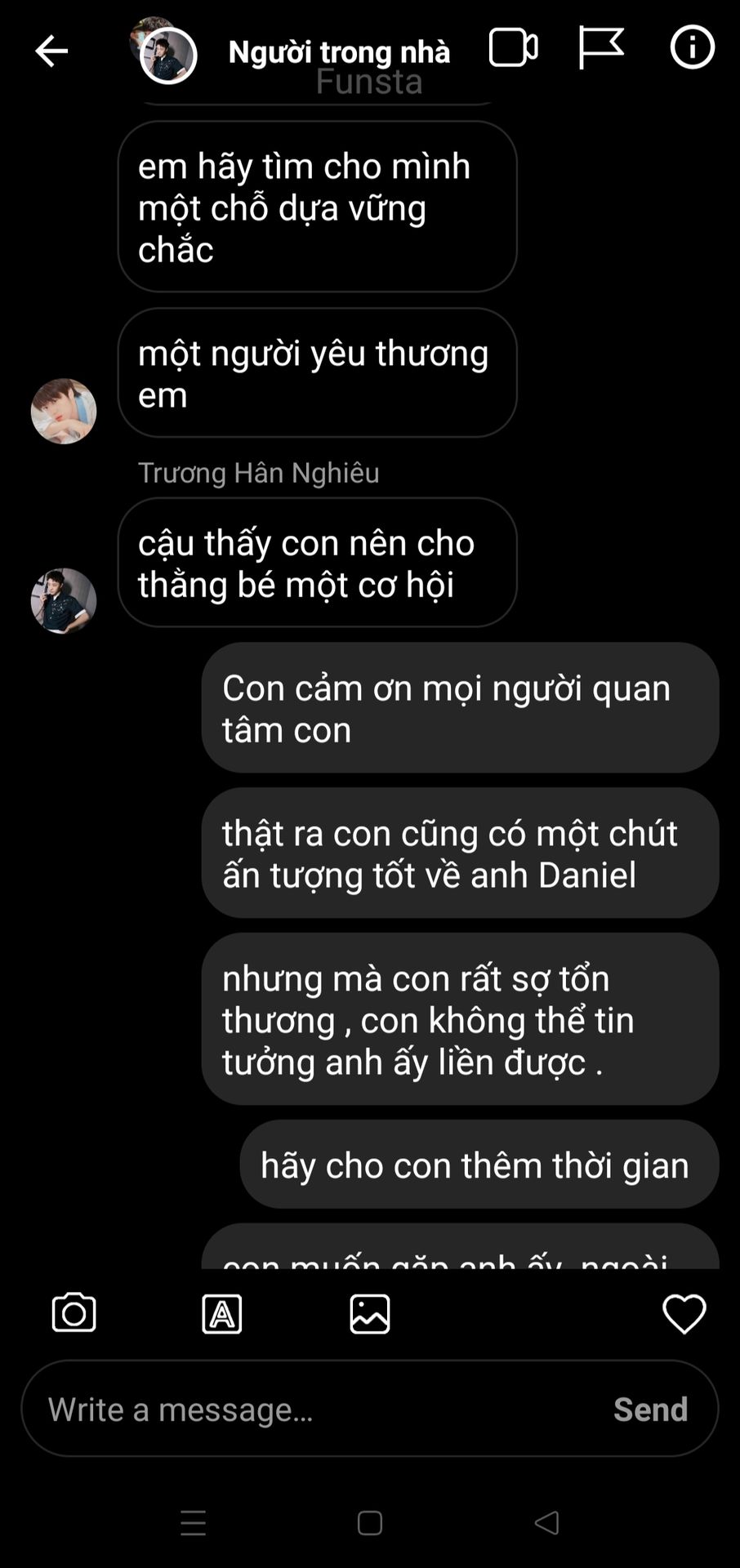Tap the system back button
The height and width of the screenshot is (1568, 740).
pyautogui.click(x=546, y=1522)
